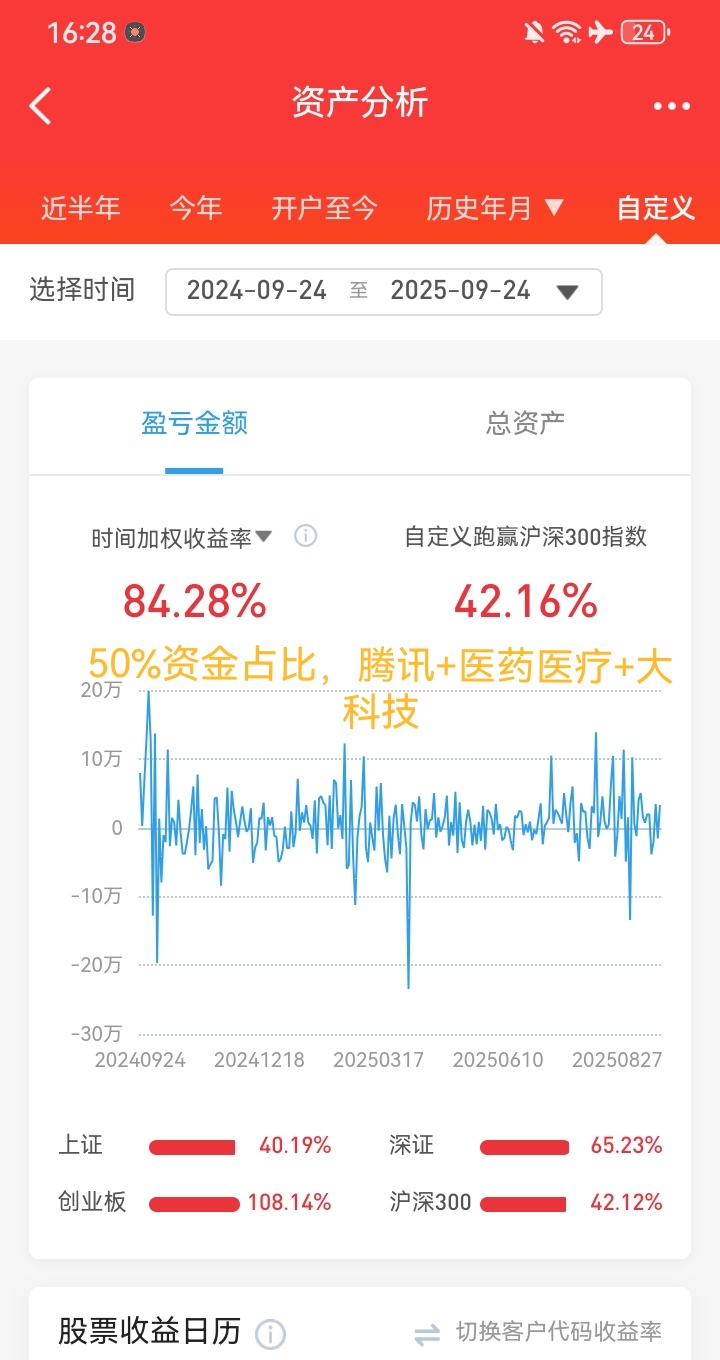Go back using the top-left arrow

pyautogui.click(x=40, y=105)
